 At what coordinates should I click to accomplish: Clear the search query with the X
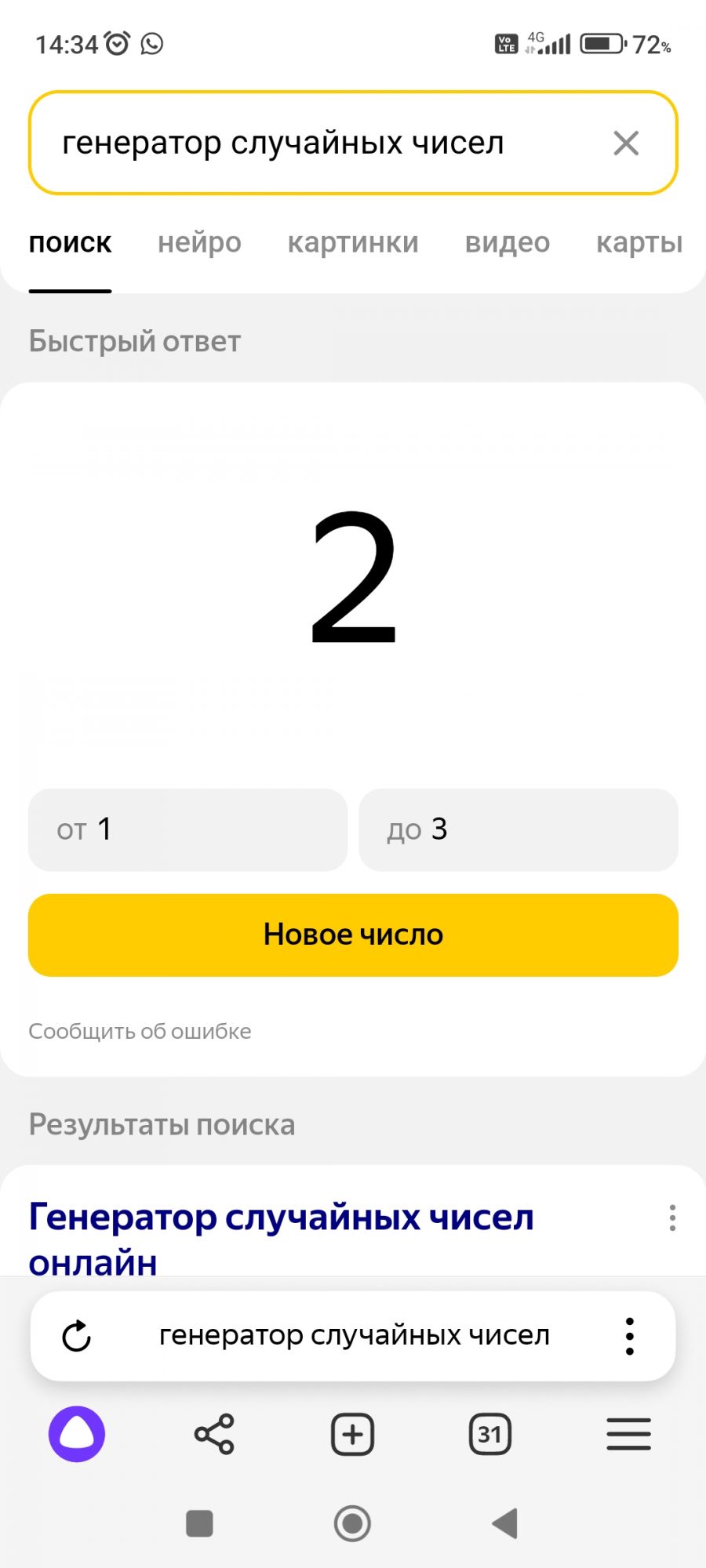(x=626, y=143)
